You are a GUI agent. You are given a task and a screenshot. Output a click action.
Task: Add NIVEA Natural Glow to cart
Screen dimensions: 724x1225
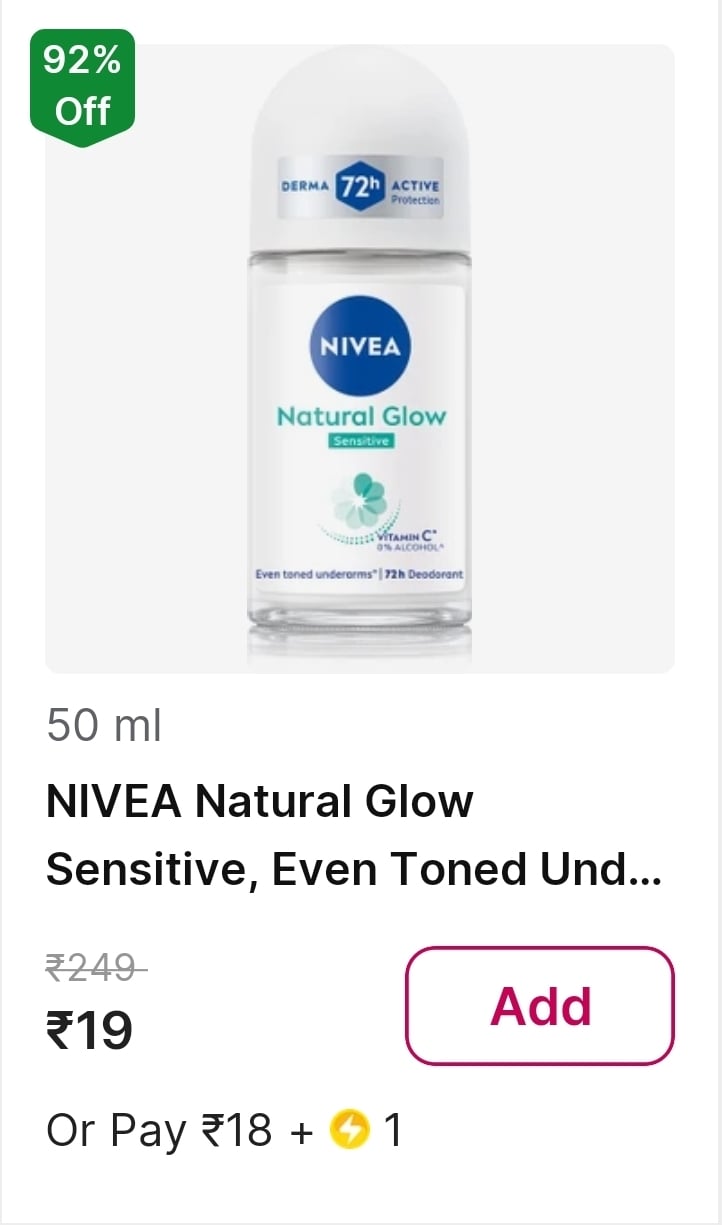(x=540, y=1005)
